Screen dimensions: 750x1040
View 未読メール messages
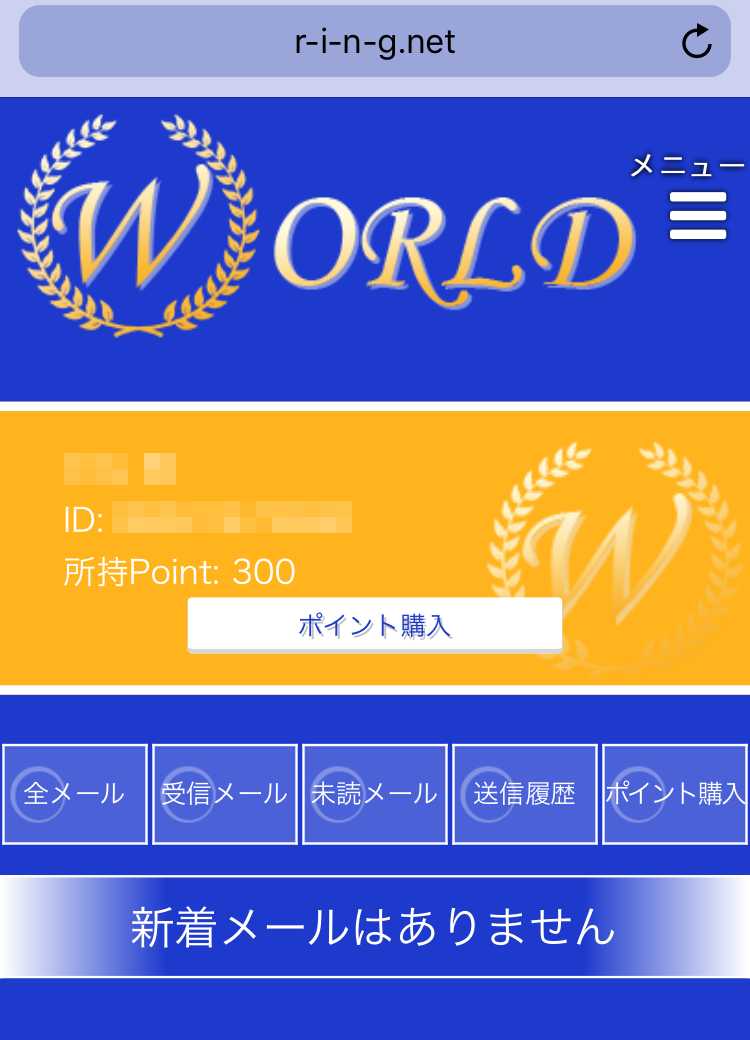(x=375, y=794)
